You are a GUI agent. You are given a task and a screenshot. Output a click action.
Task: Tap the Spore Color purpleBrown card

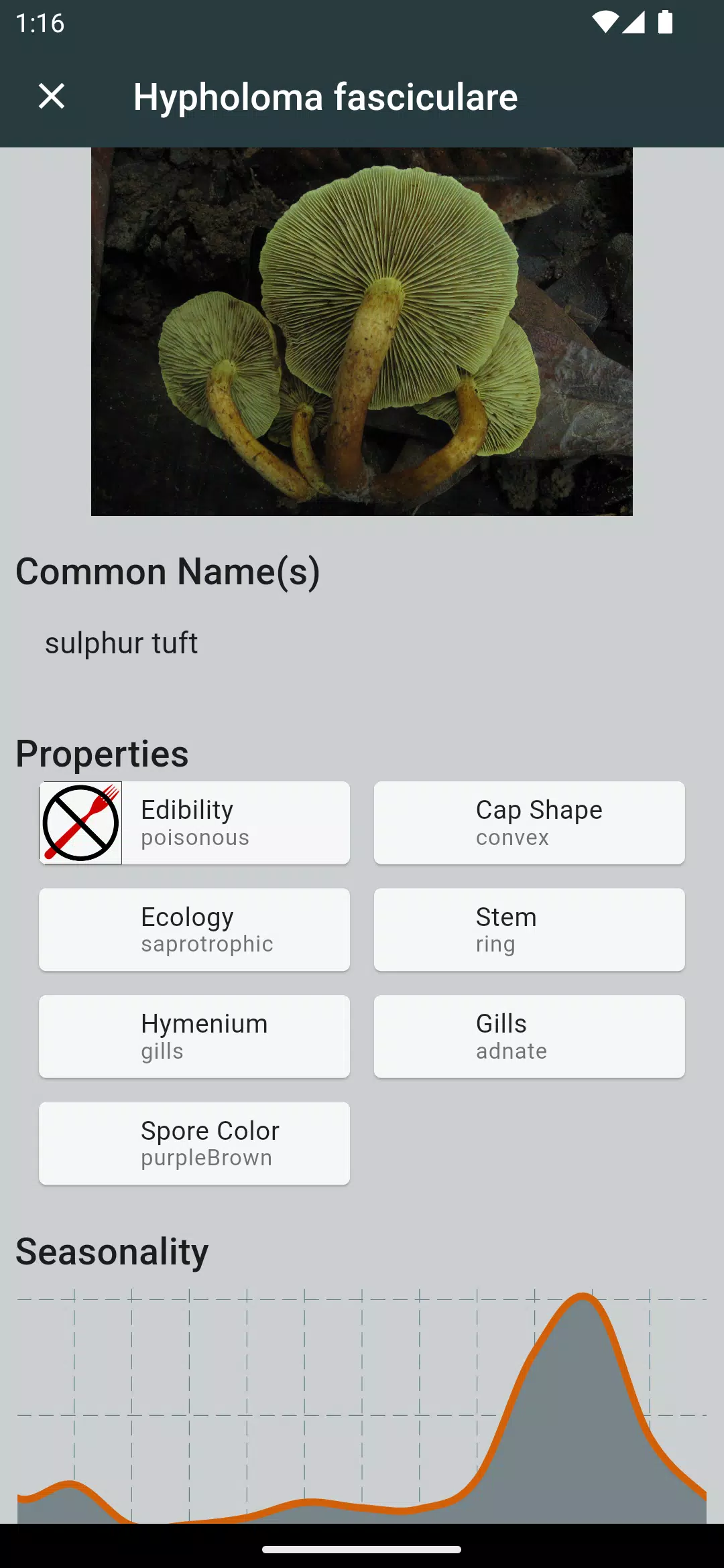(x=194, y=1144)
